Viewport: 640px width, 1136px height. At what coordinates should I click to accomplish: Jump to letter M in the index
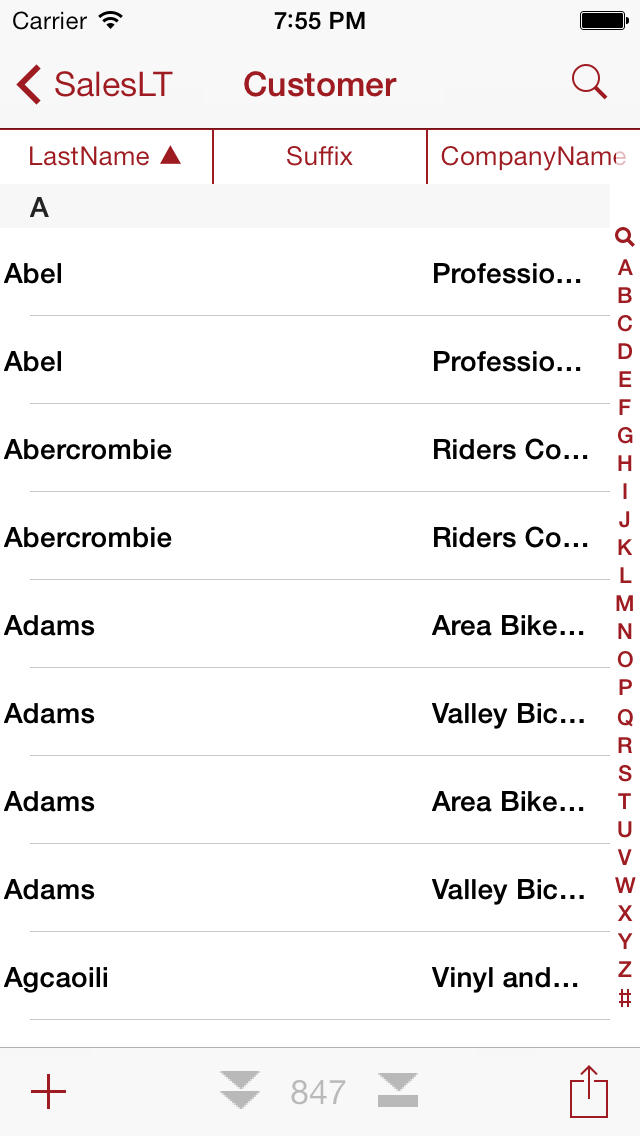point(624,603)
